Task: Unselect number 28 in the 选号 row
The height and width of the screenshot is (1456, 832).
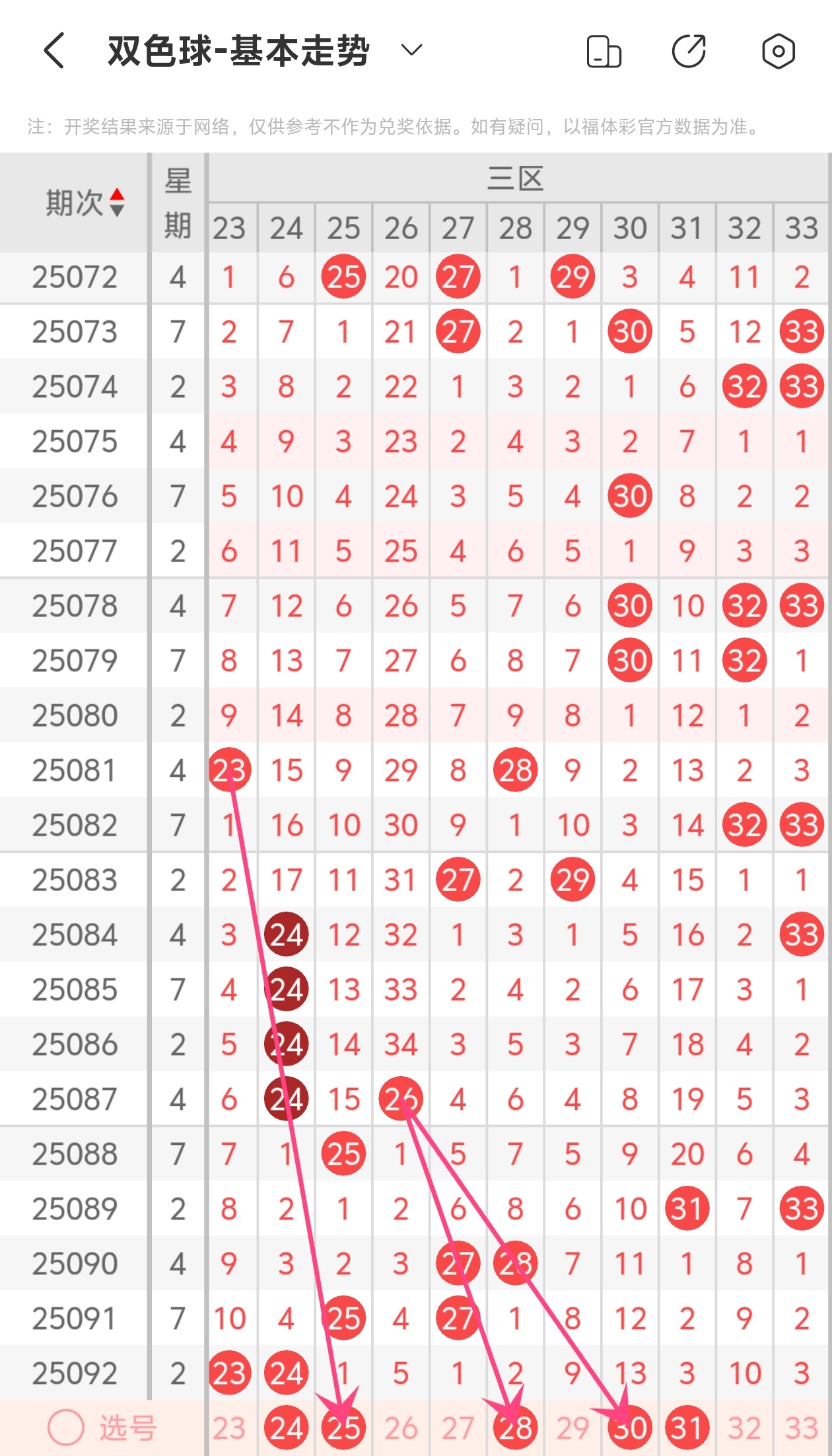Action: (x=515, y=1428)
